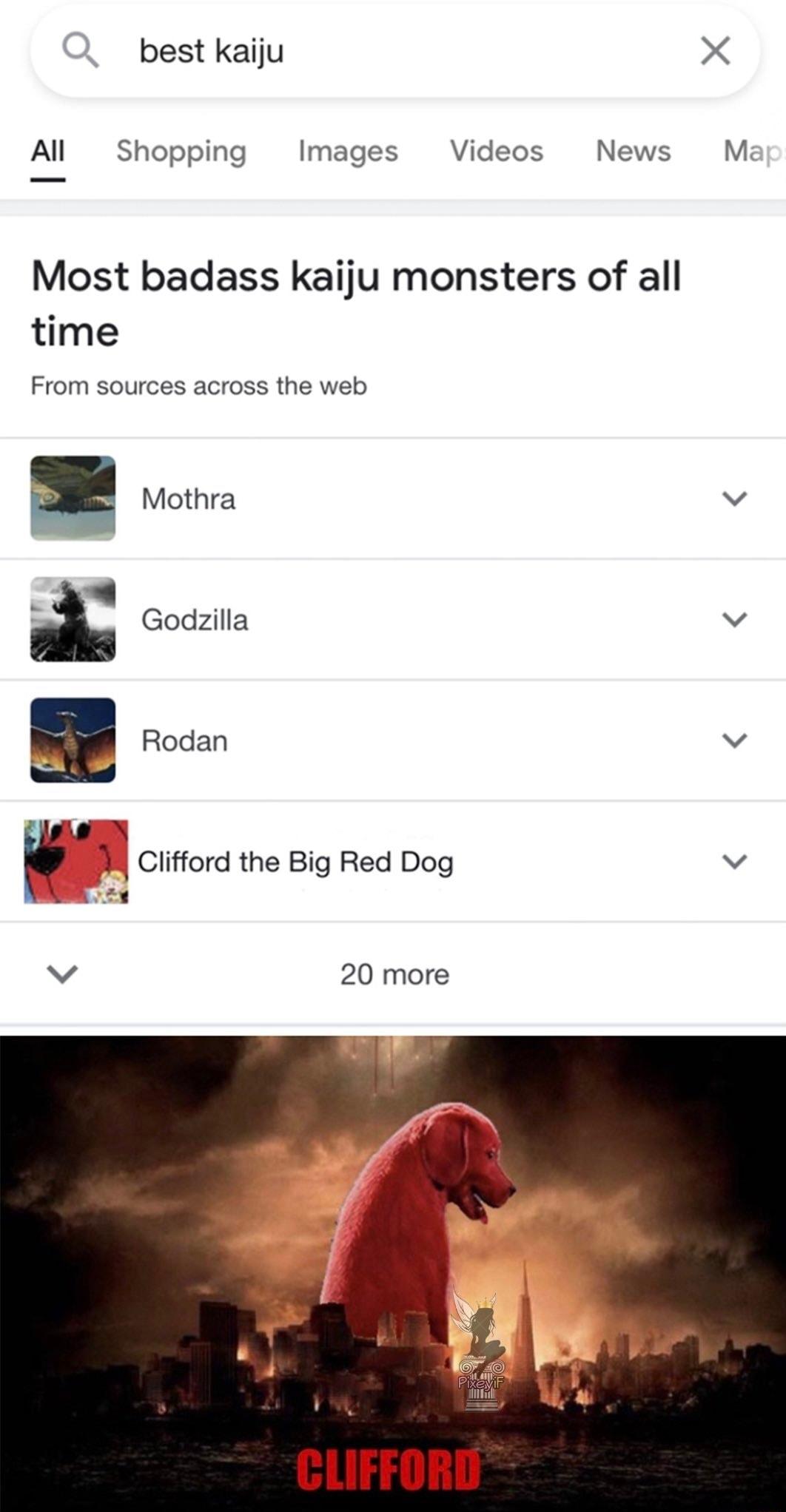Click the Godzilla thumbnail icon
This screenshot has width=786, height=1512.
point(74,620)
